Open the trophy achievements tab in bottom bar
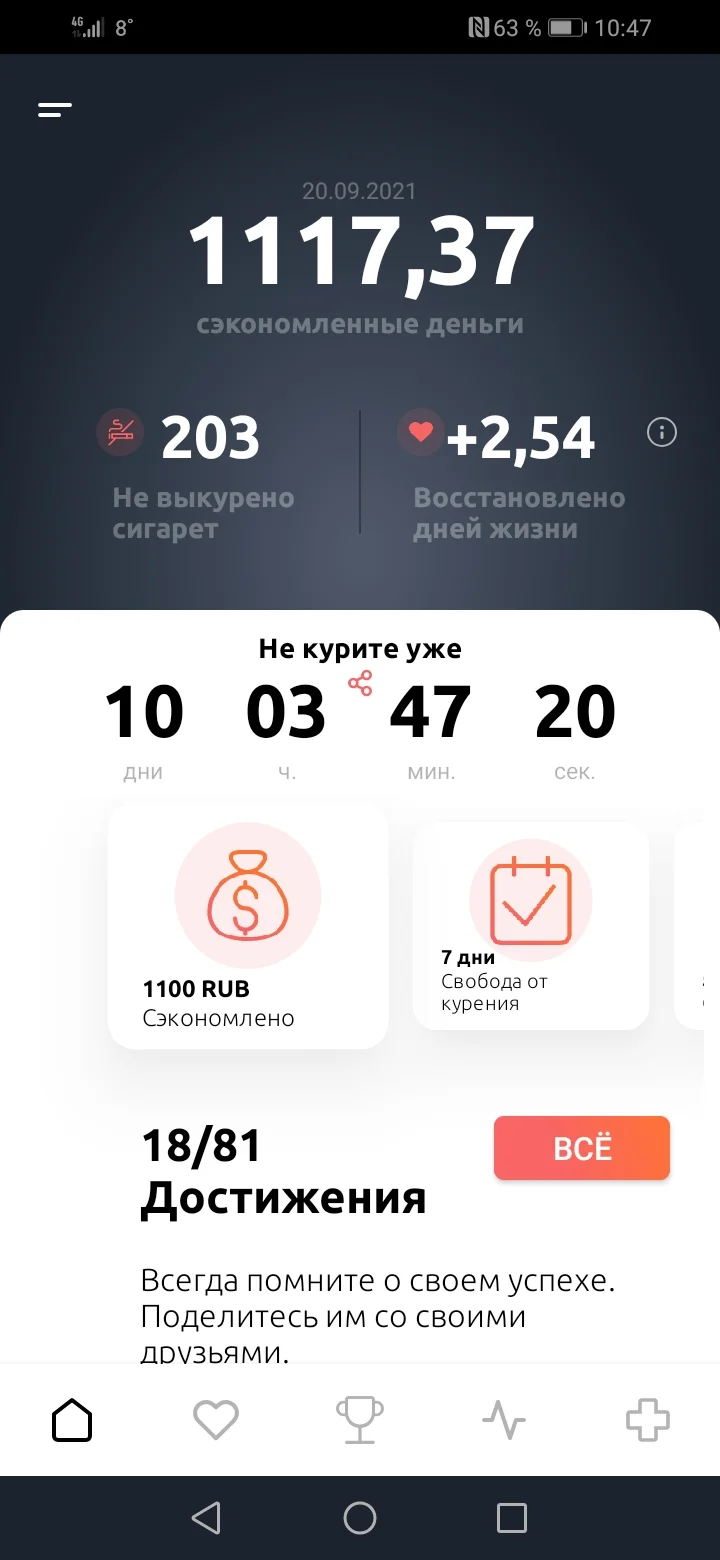The height and width of the screenshot is (1560, 720). click(360, 1418)
